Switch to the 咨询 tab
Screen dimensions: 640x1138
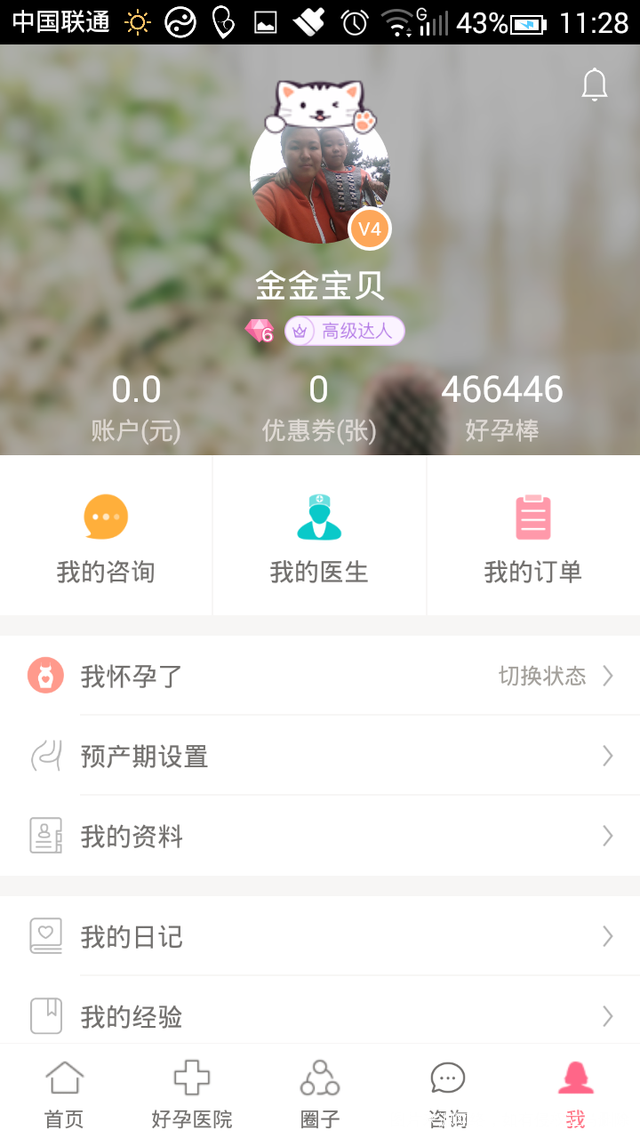coord(448,1092)
